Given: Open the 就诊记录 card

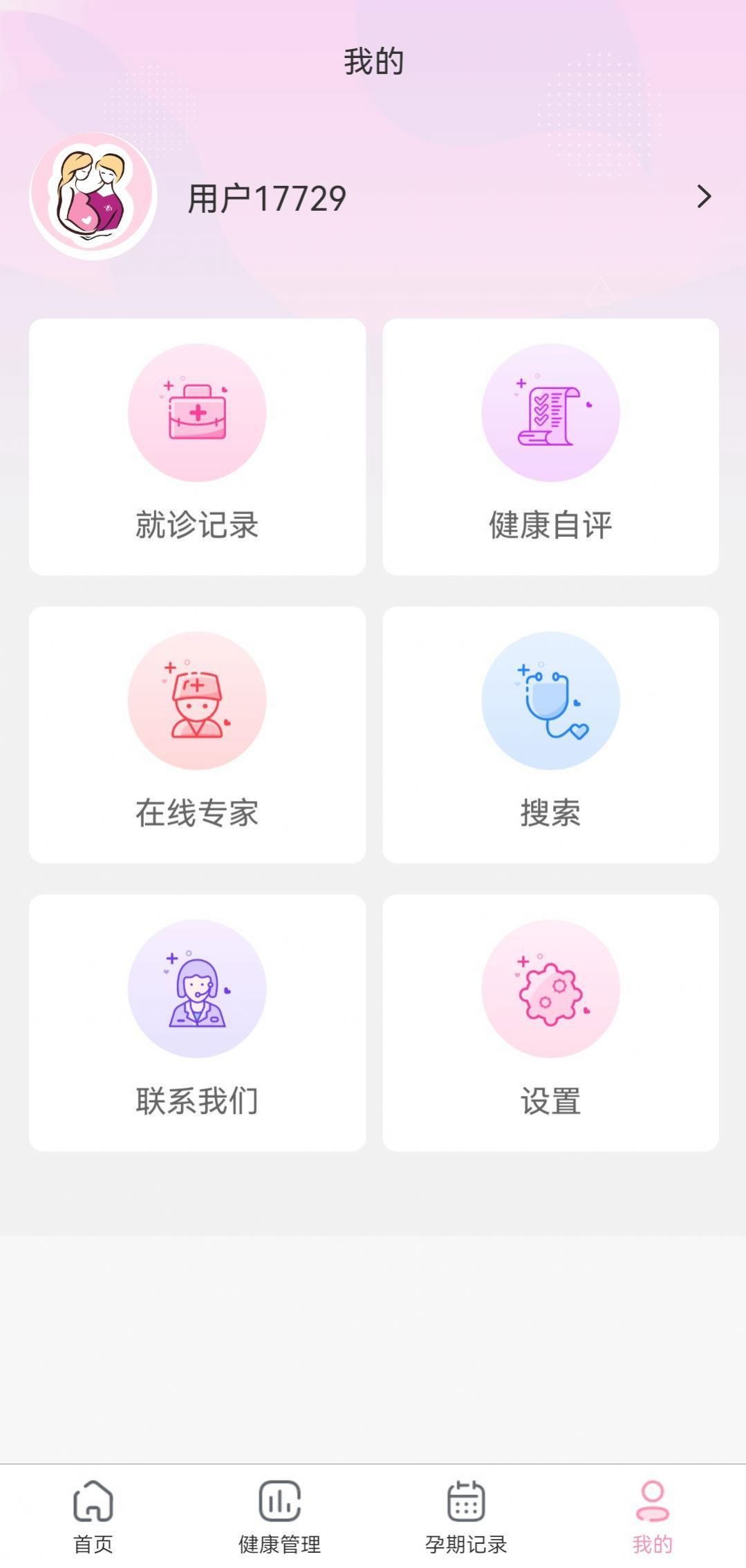Looking at the screenshot, I should click(x=198, y=446).
